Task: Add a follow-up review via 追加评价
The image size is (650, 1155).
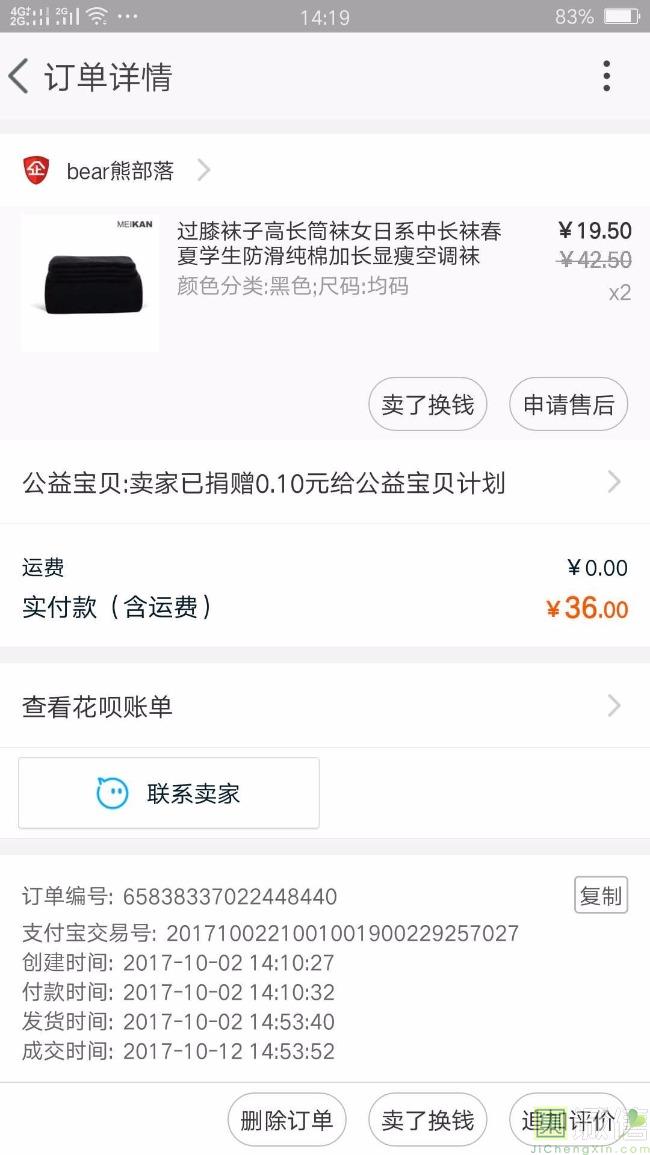Action: point(567,1121)
